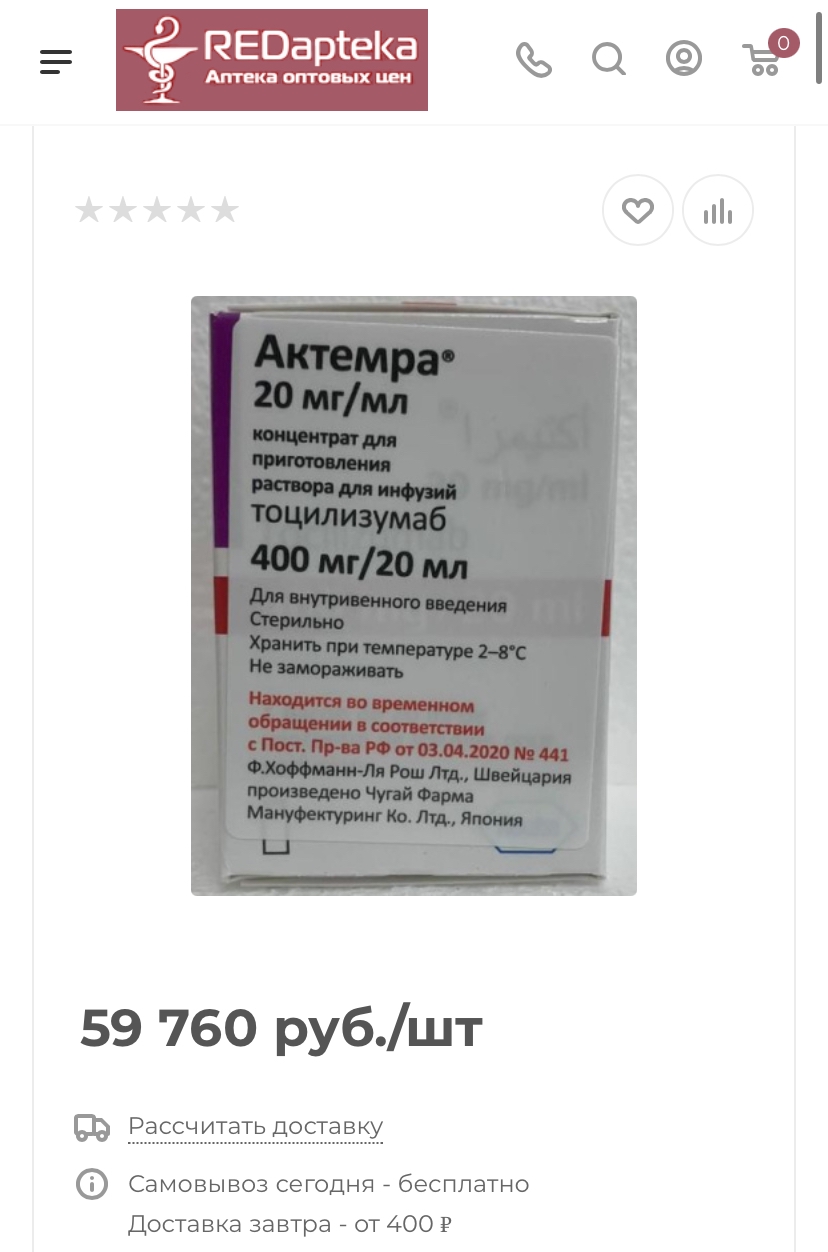Tap the Рассчитать доставку link
This screenshot has width=828, height=1252.
click(256, 1126)
